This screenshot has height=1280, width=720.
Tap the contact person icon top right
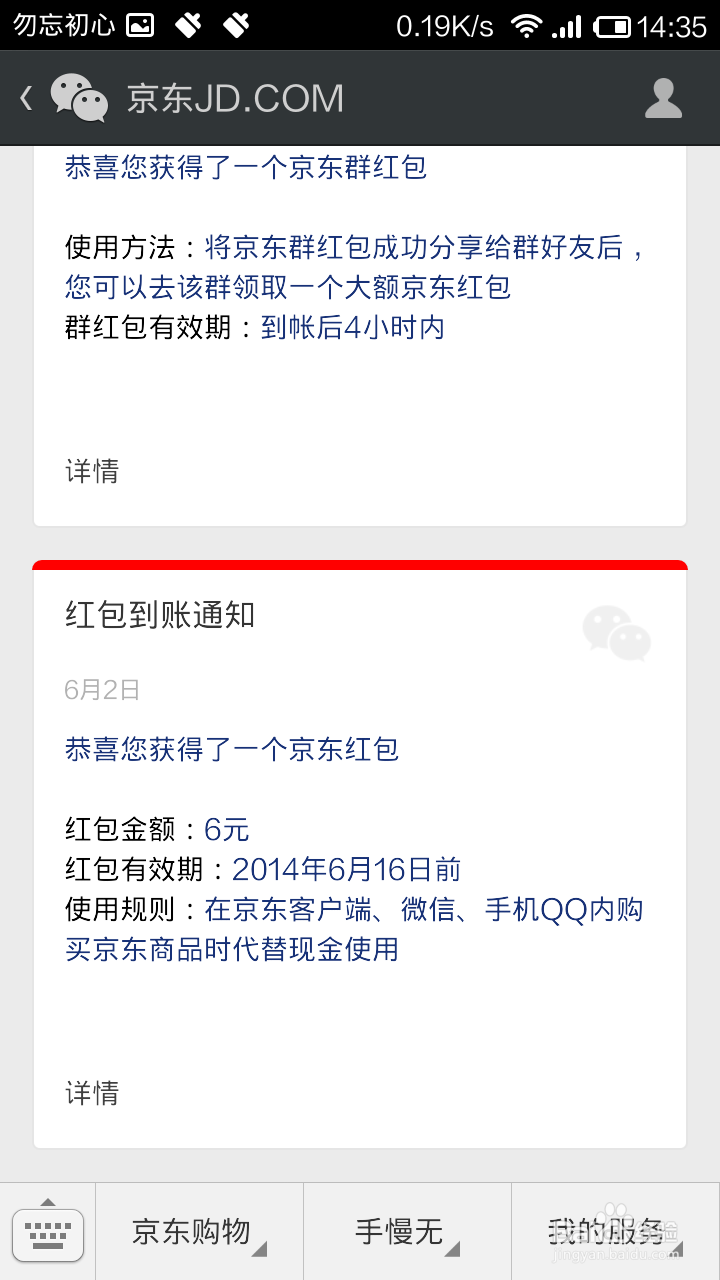(x=663, y=97)
